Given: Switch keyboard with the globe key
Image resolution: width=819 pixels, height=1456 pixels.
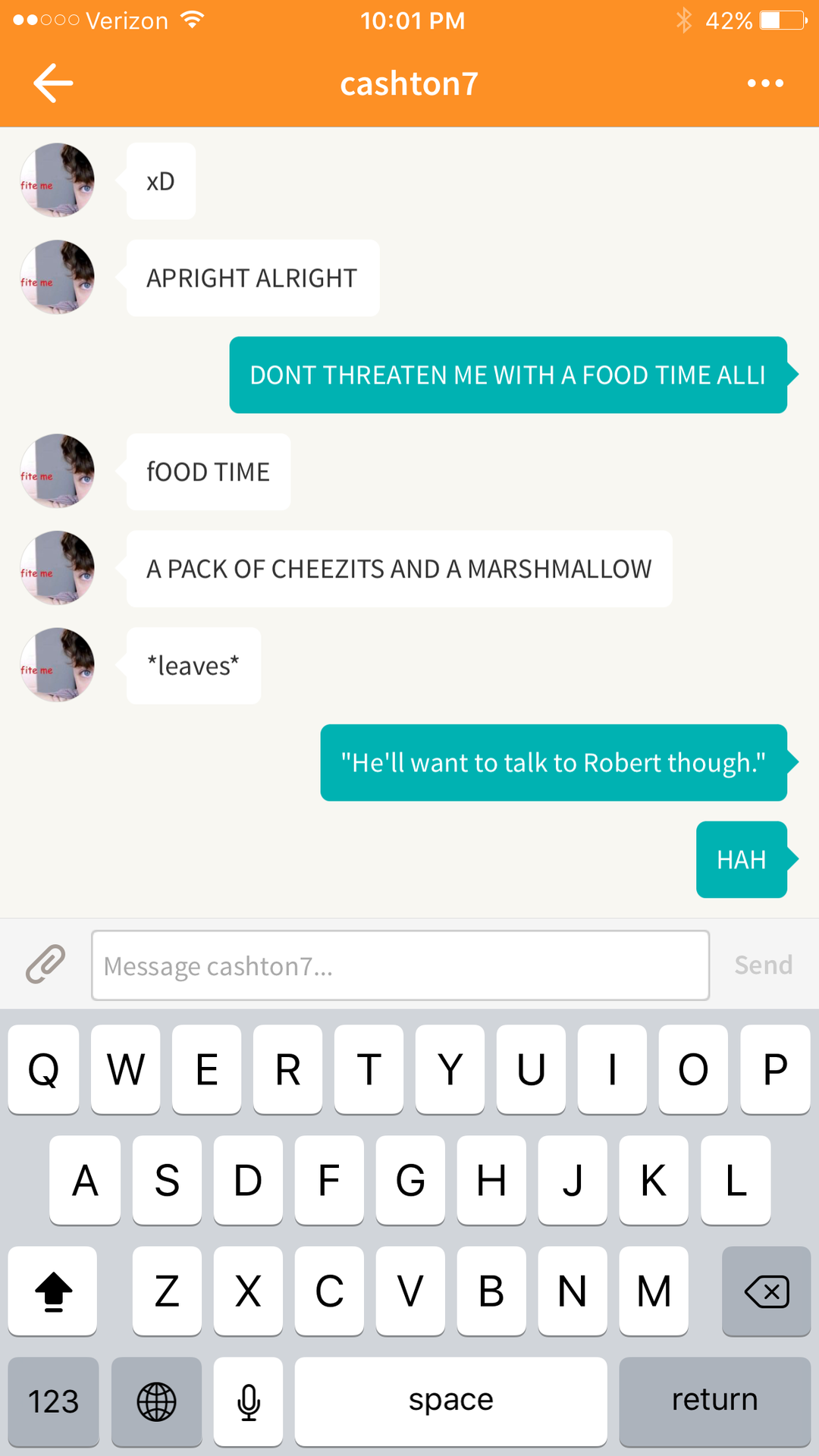Looking at the screenshot, I should tap(156, 1401).
